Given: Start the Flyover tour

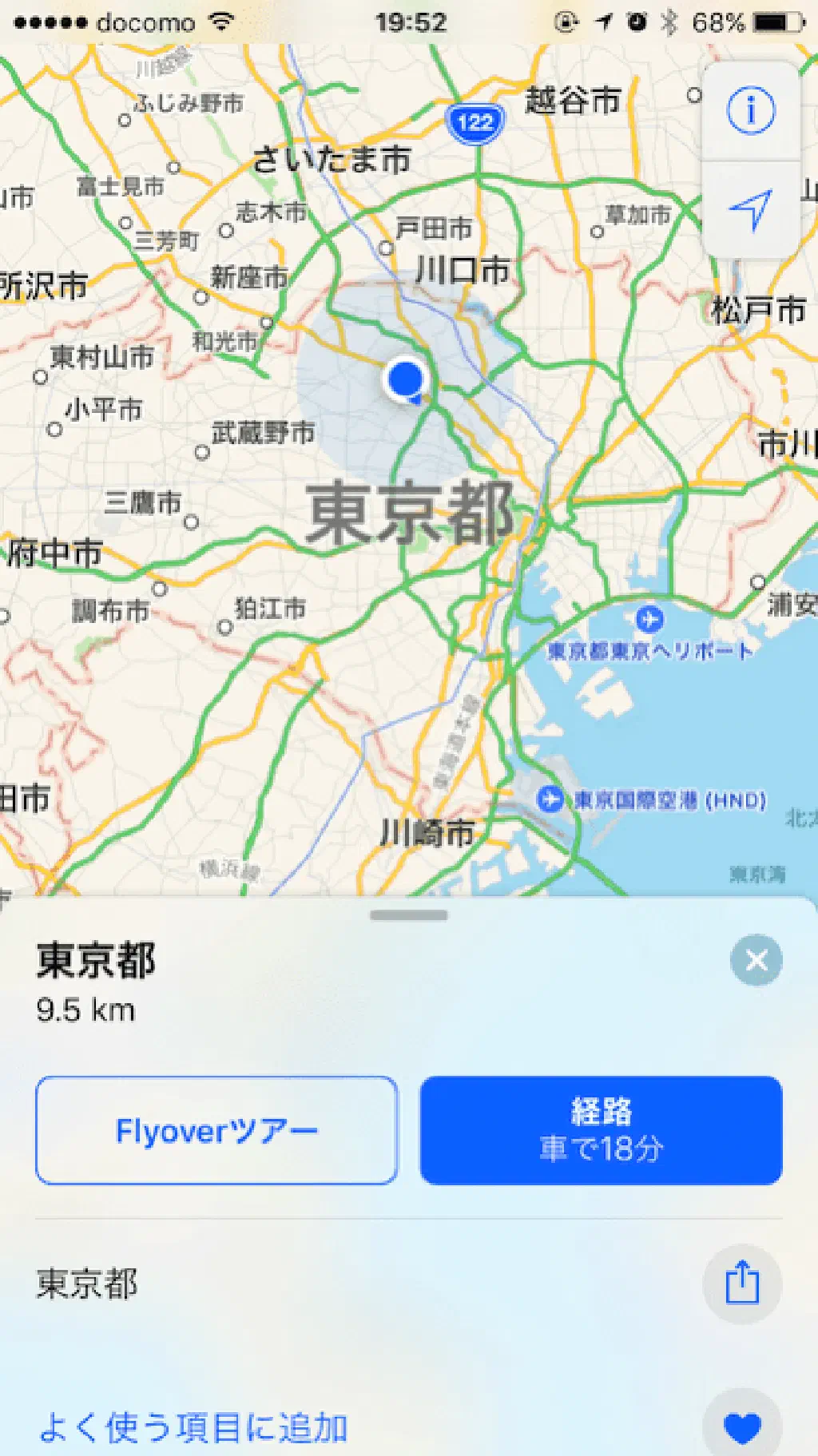Looking at the screenshot, I should (x=216, y=1130).
